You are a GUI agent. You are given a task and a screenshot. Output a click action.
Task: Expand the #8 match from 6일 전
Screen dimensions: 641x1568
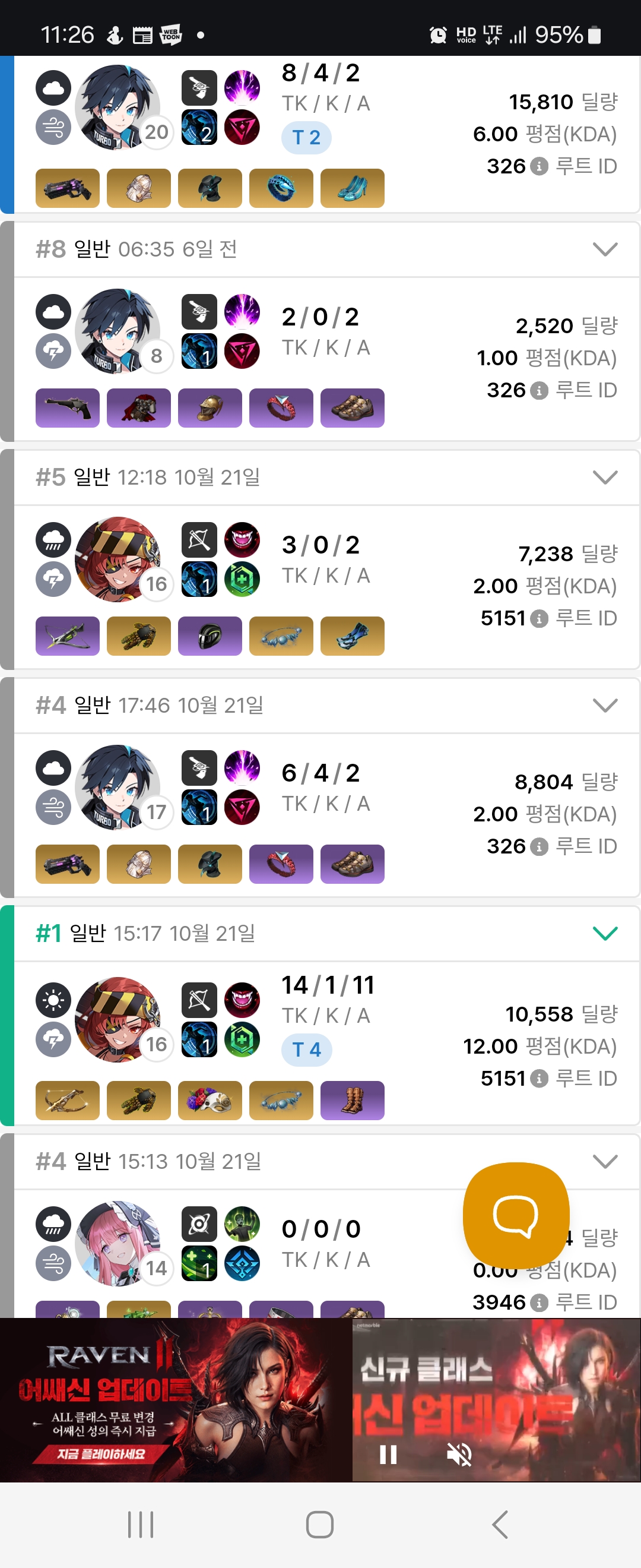pyautogui.click(x=605, y=249)
